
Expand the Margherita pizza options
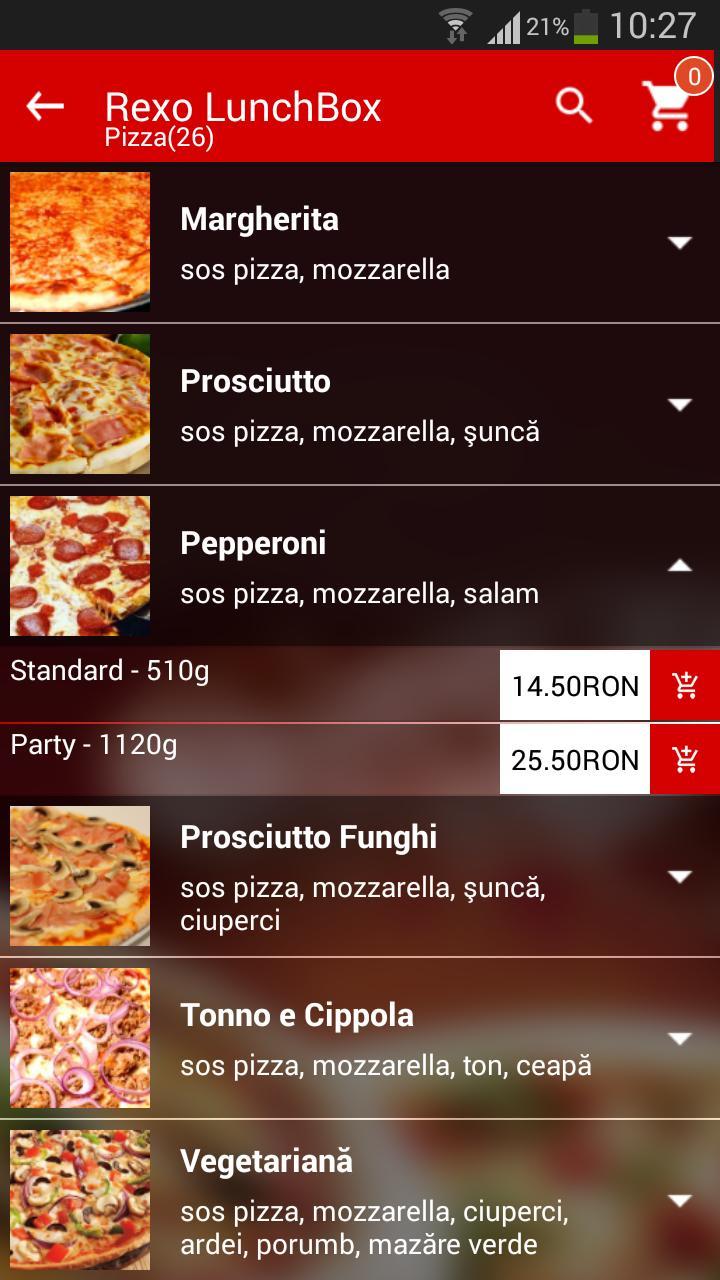pos(680,242)
